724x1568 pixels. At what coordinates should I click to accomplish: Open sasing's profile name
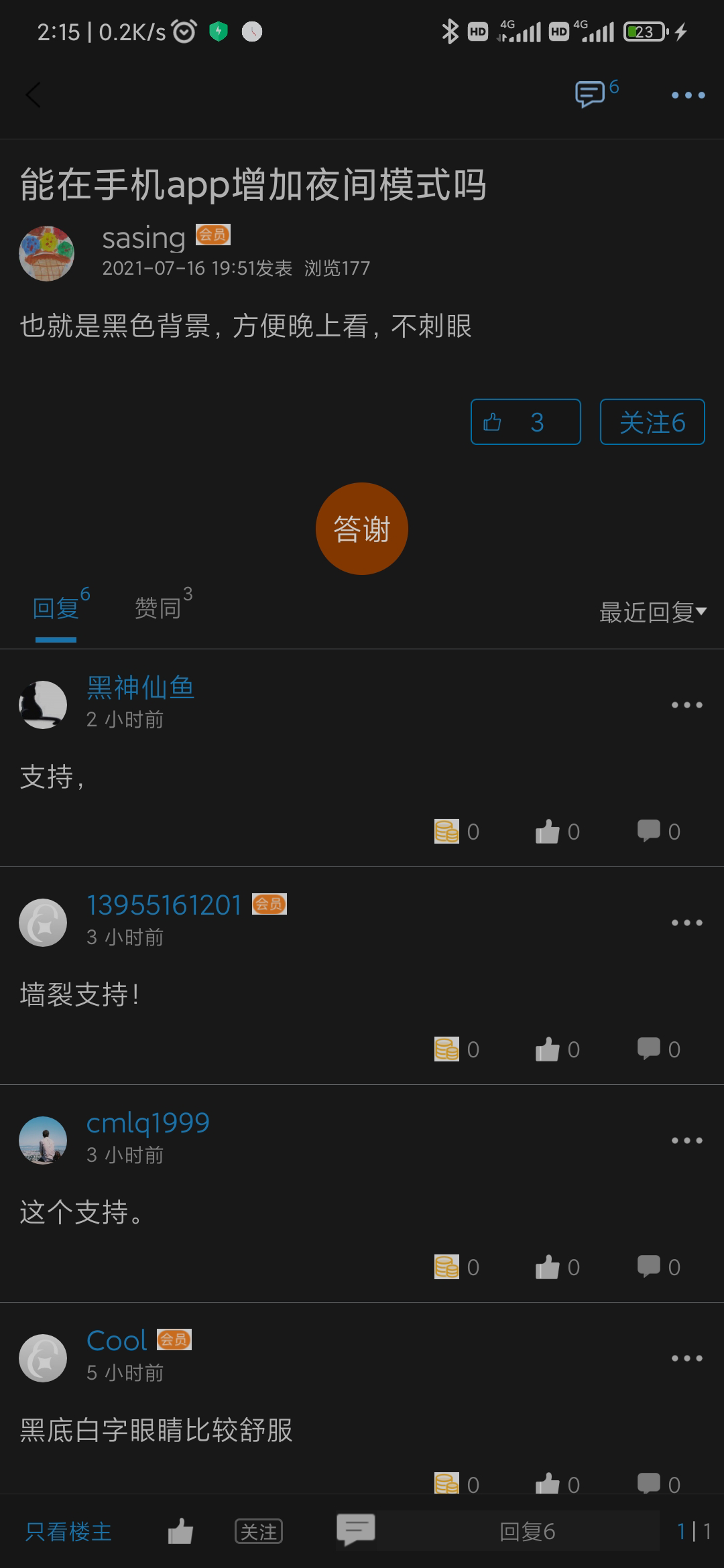(x=143, y=238)
